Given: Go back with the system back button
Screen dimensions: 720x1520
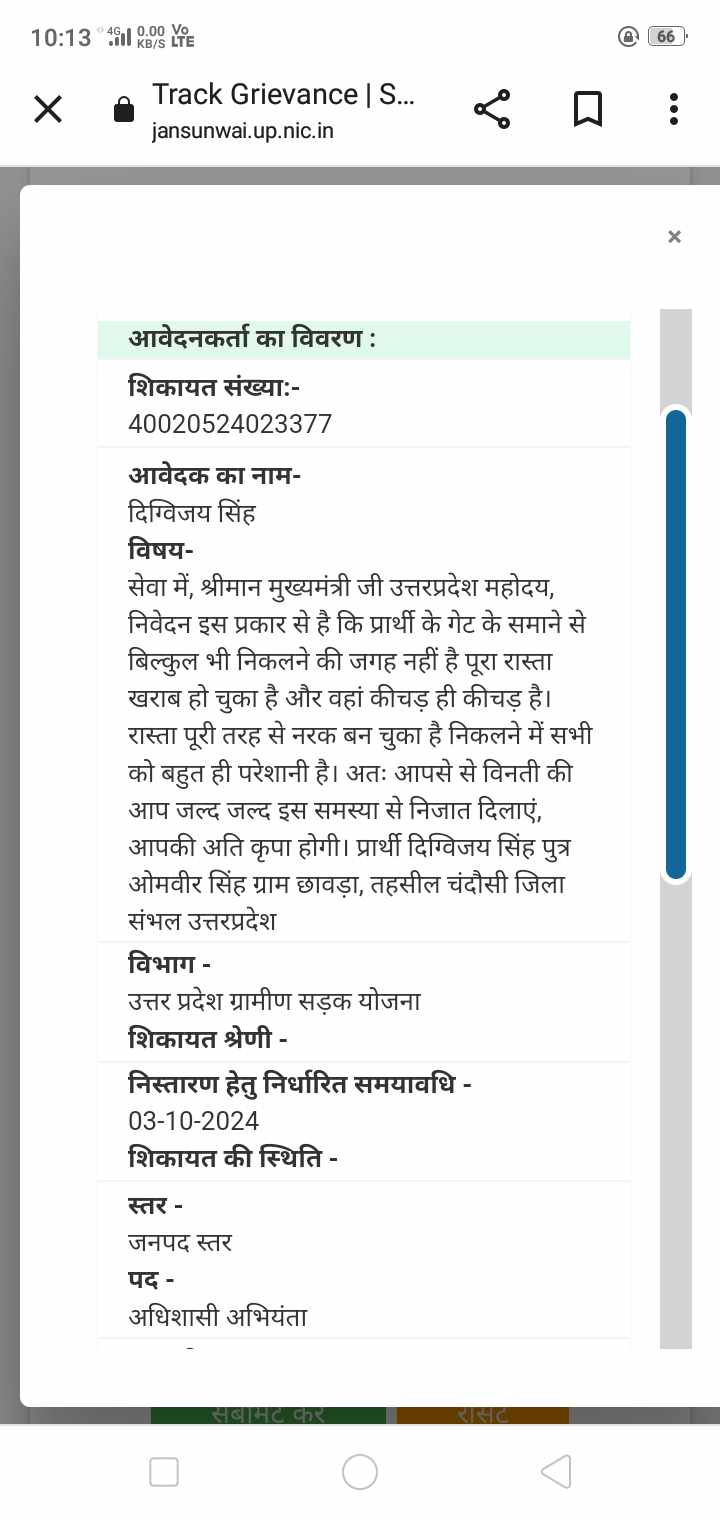Looking at the screenshot, I should 555,1471.
